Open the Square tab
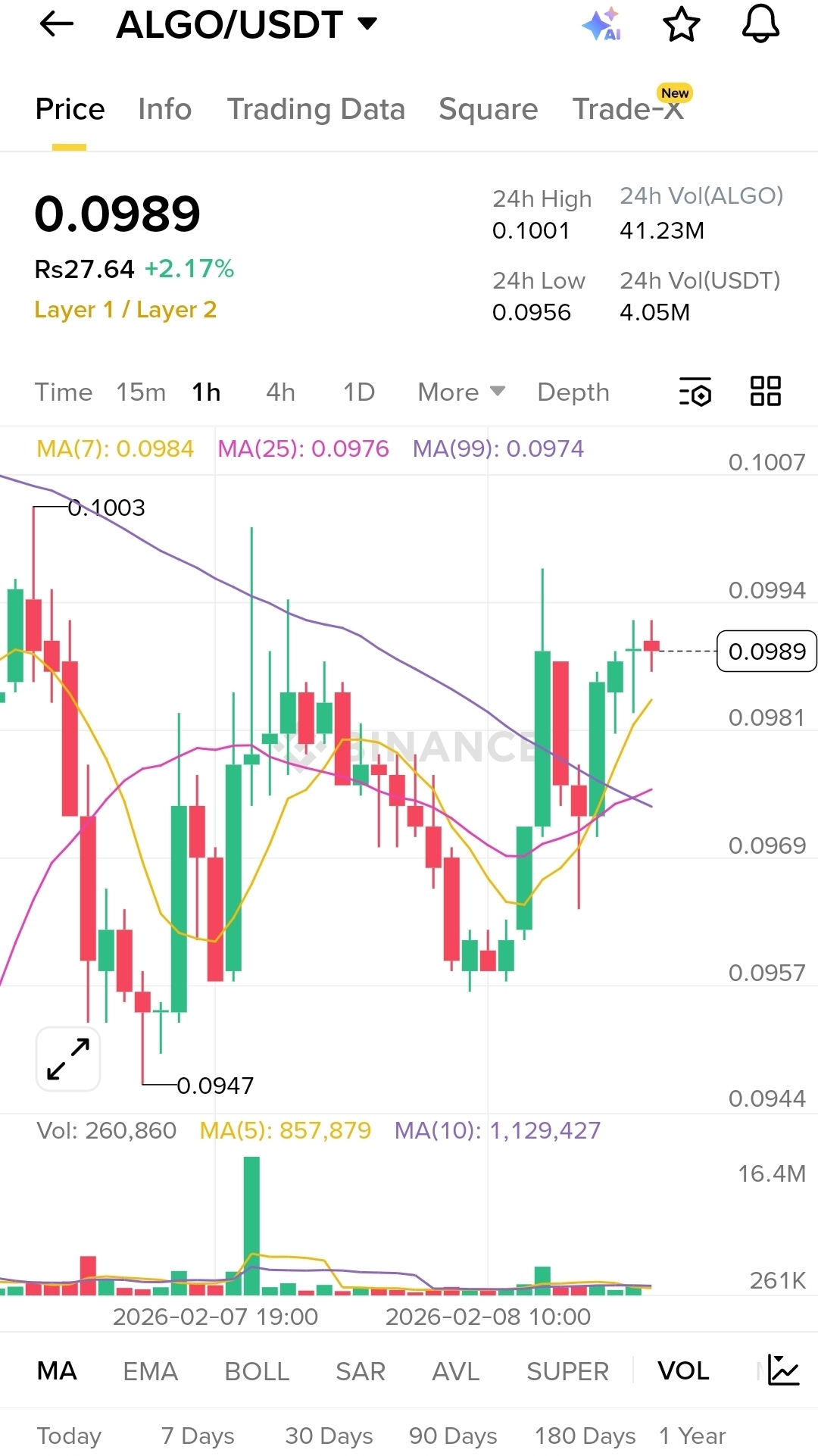 click(488, 109)
